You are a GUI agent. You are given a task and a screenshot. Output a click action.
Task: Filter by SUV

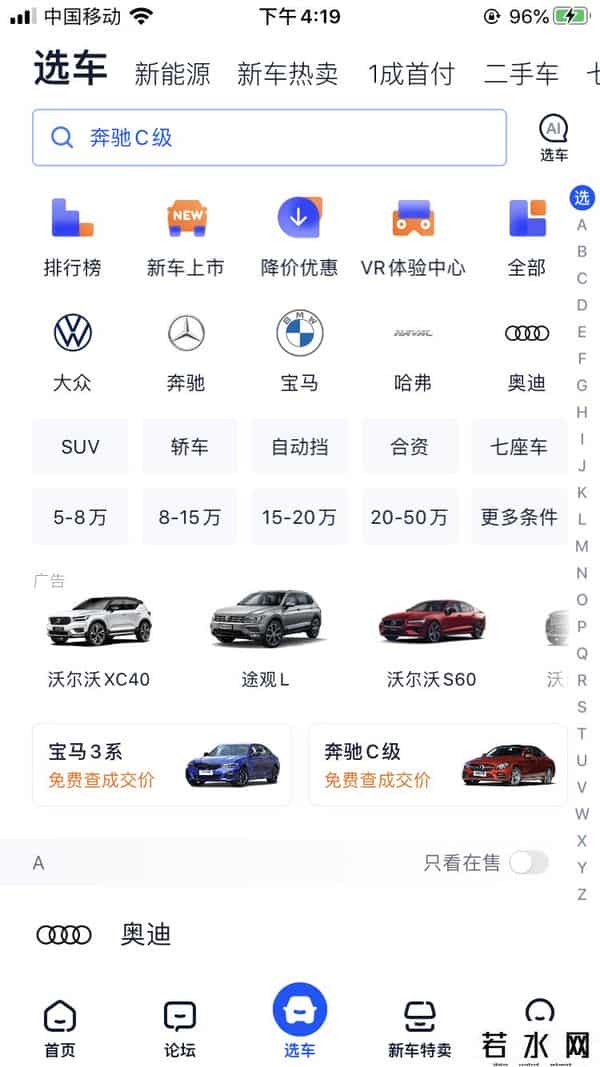coord(80,447)
